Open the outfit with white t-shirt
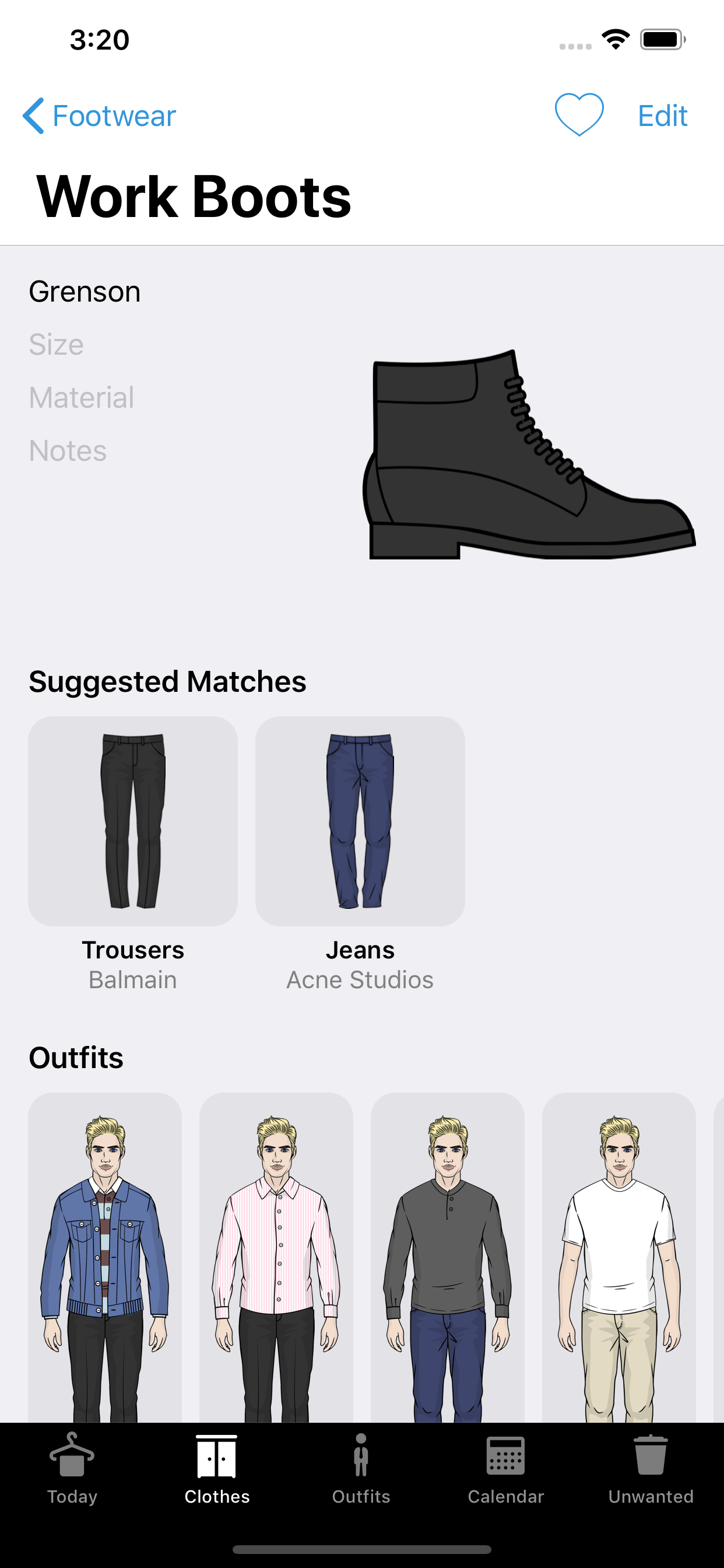 click(618, 1257)
